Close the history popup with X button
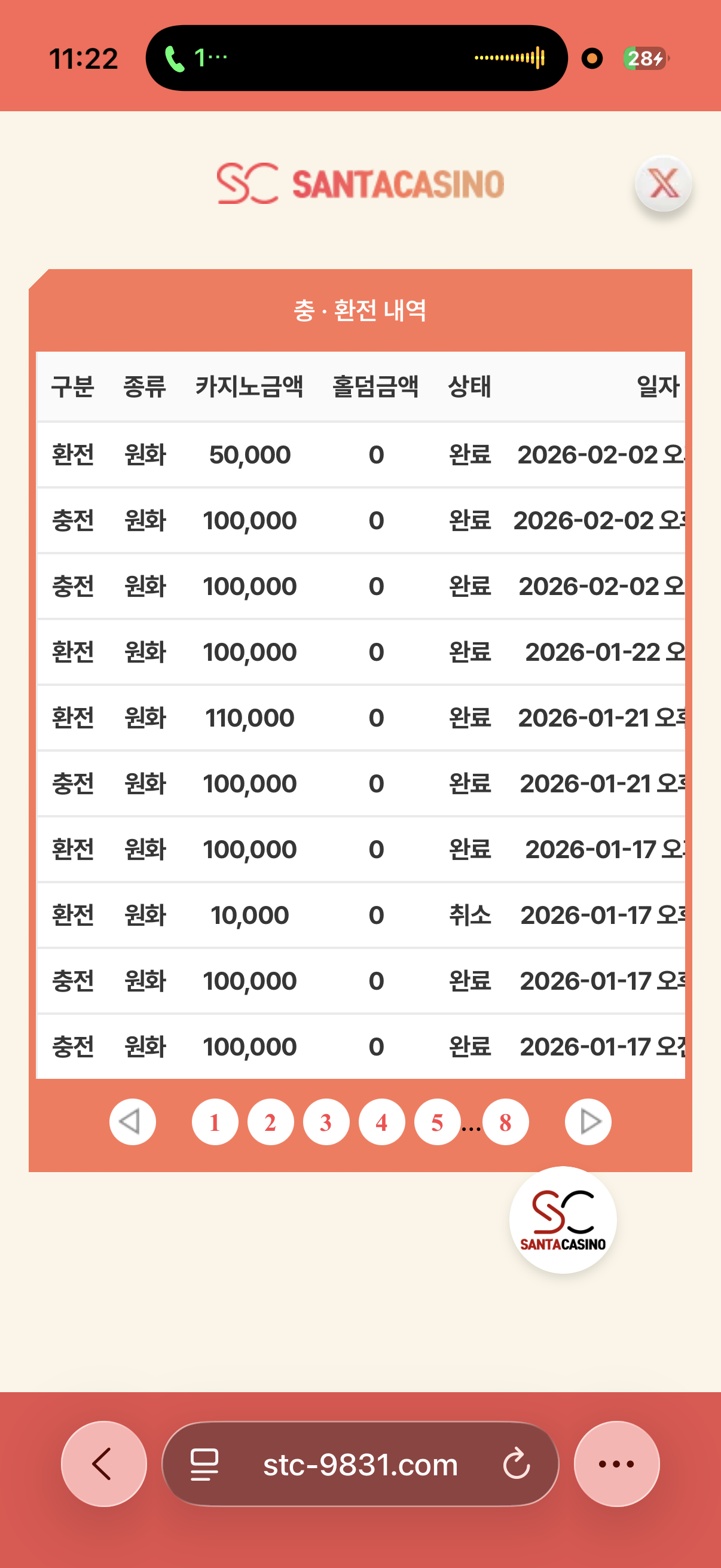This screenshot has height=1568, width=721. tap(663, 183)
